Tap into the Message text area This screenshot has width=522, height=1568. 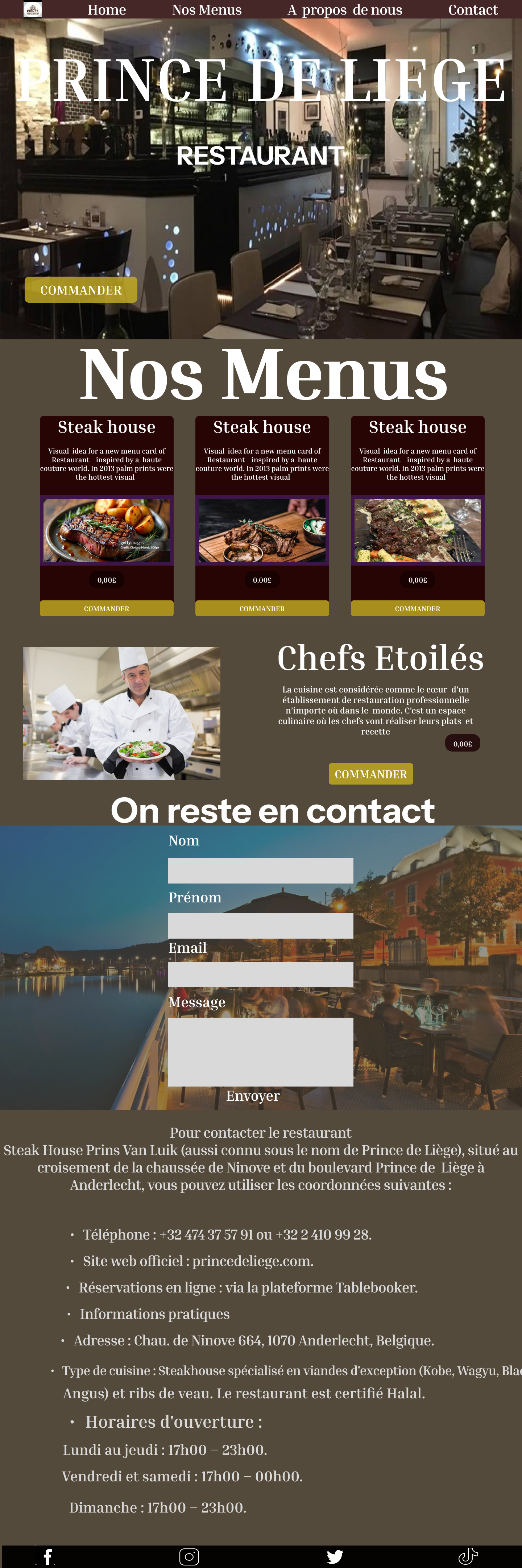[x=260, y=1051]
